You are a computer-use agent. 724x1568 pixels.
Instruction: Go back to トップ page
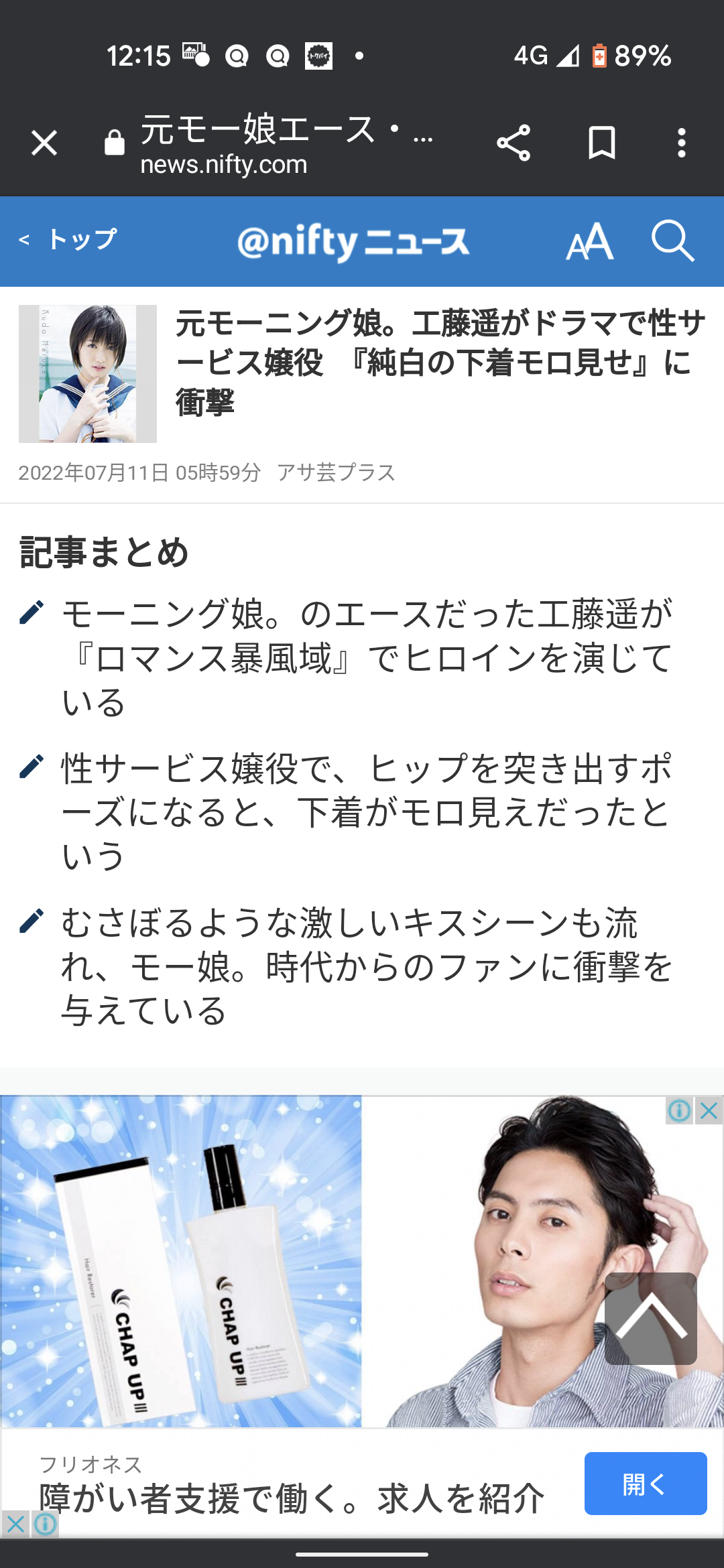tap(68, 240)
